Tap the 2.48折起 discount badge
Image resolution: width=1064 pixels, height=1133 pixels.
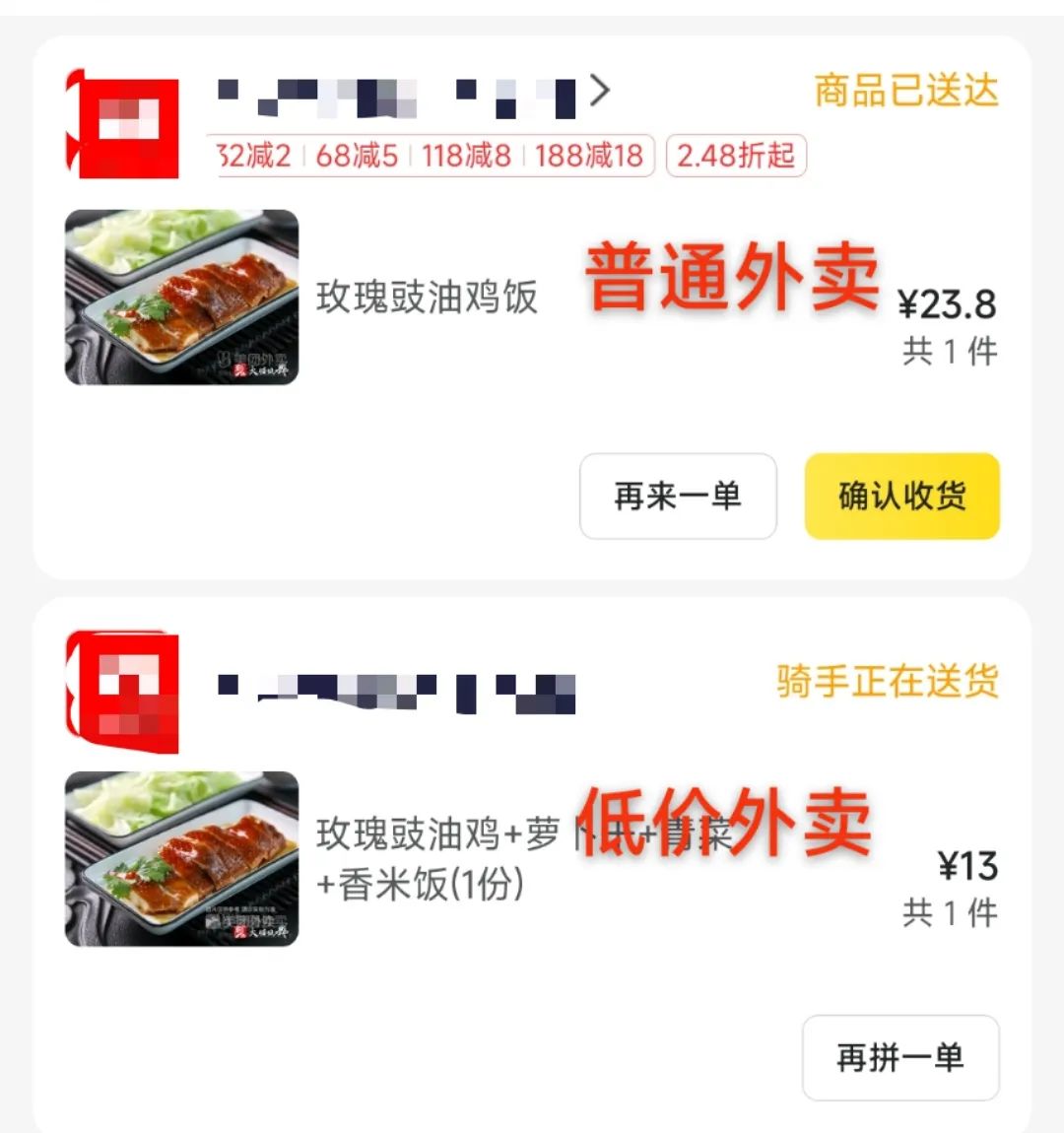pyautogui.click(x=735, y=157)
